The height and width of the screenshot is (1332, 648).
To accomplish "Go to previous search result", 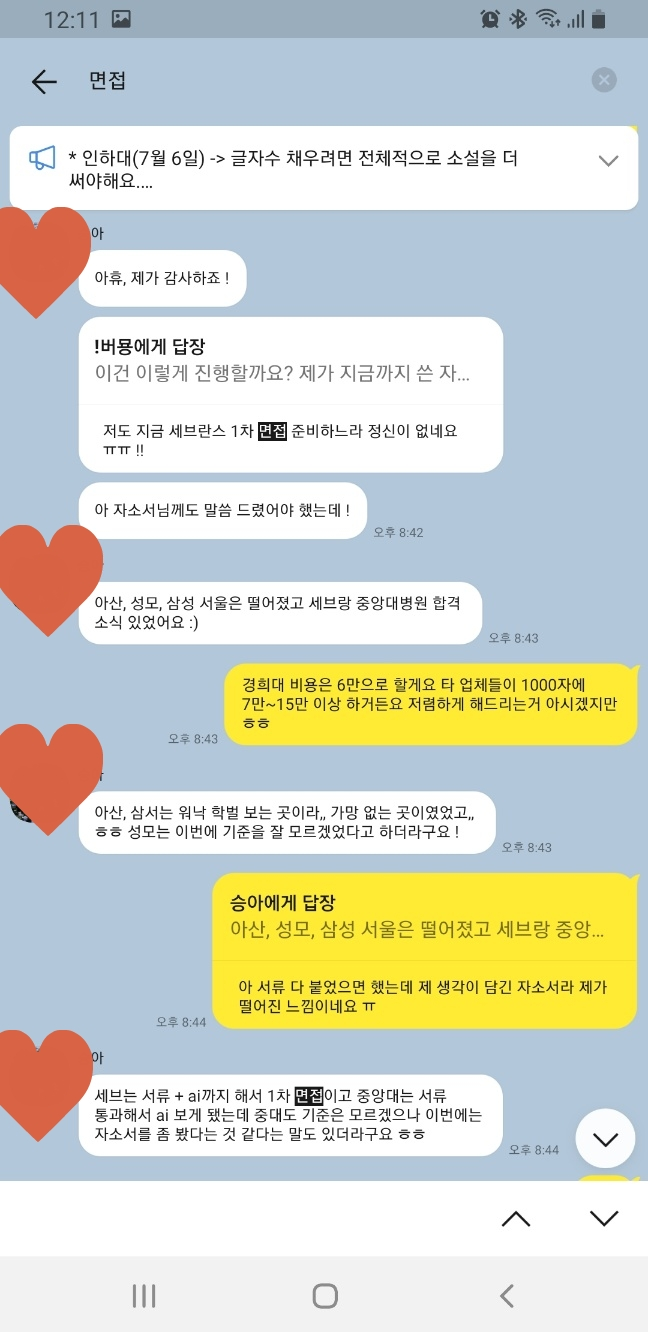I will point(516,1218).
